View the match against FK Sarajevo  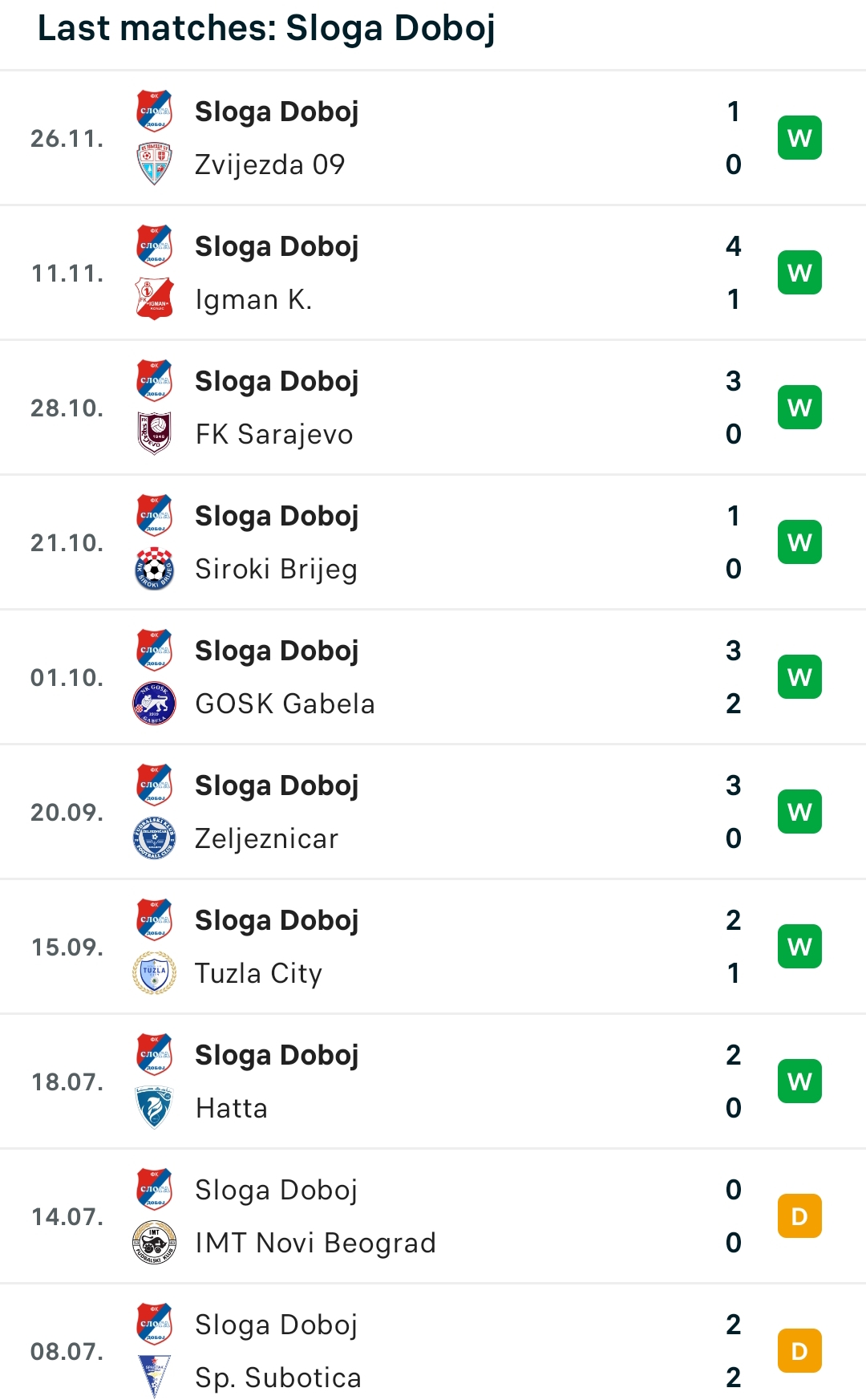(433, 408)
